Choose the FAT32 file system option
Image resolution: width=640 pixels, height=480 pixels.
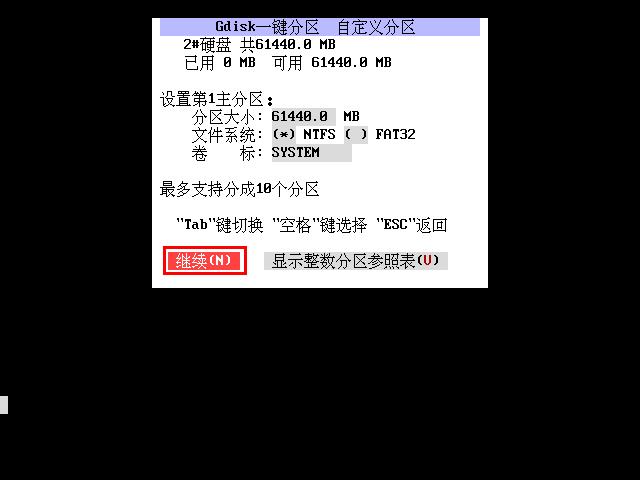355,135
